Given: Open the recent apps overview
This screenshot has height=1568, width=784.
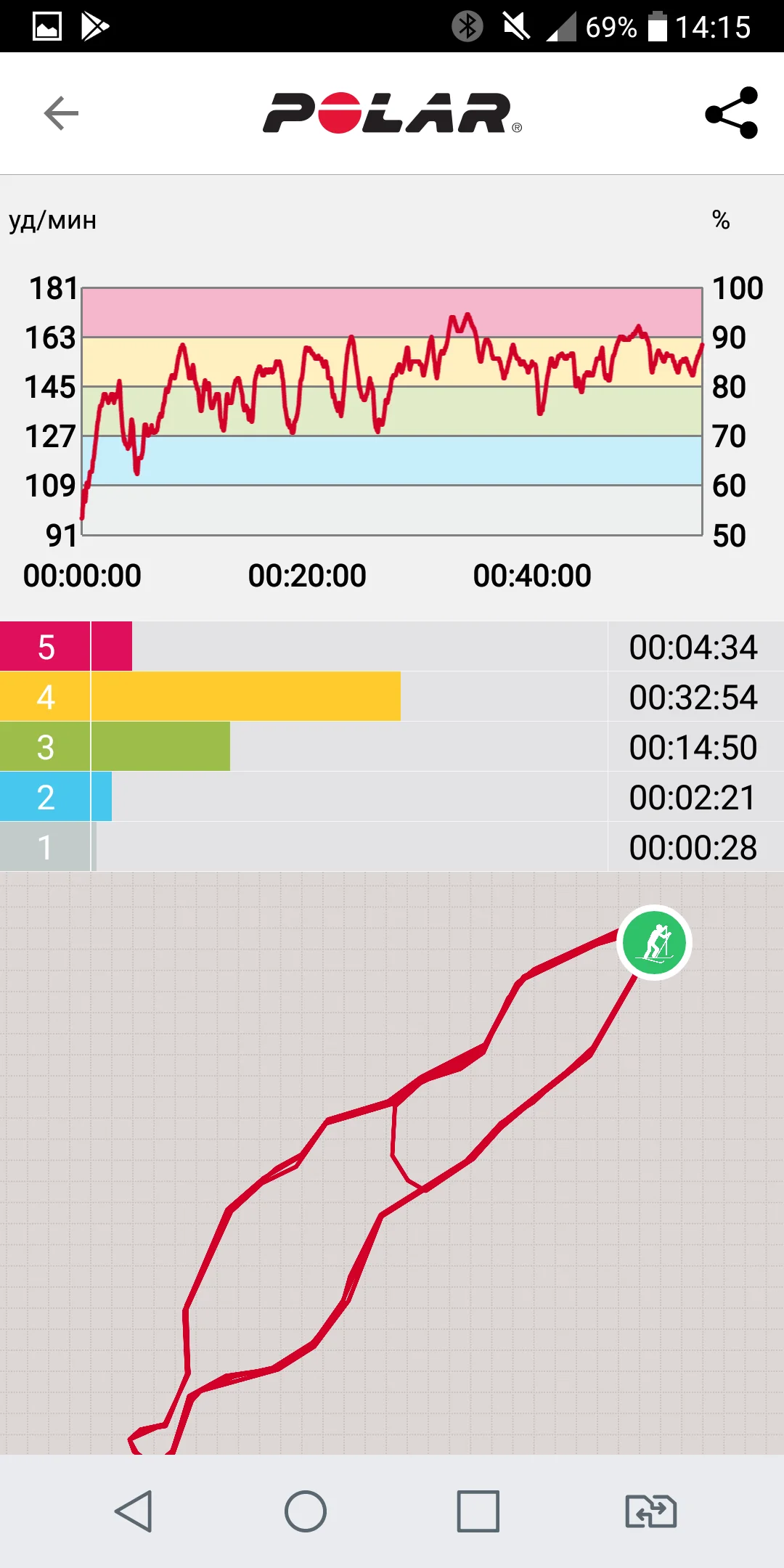Looking at the screenshot, I should click(x=478, y=1511).
